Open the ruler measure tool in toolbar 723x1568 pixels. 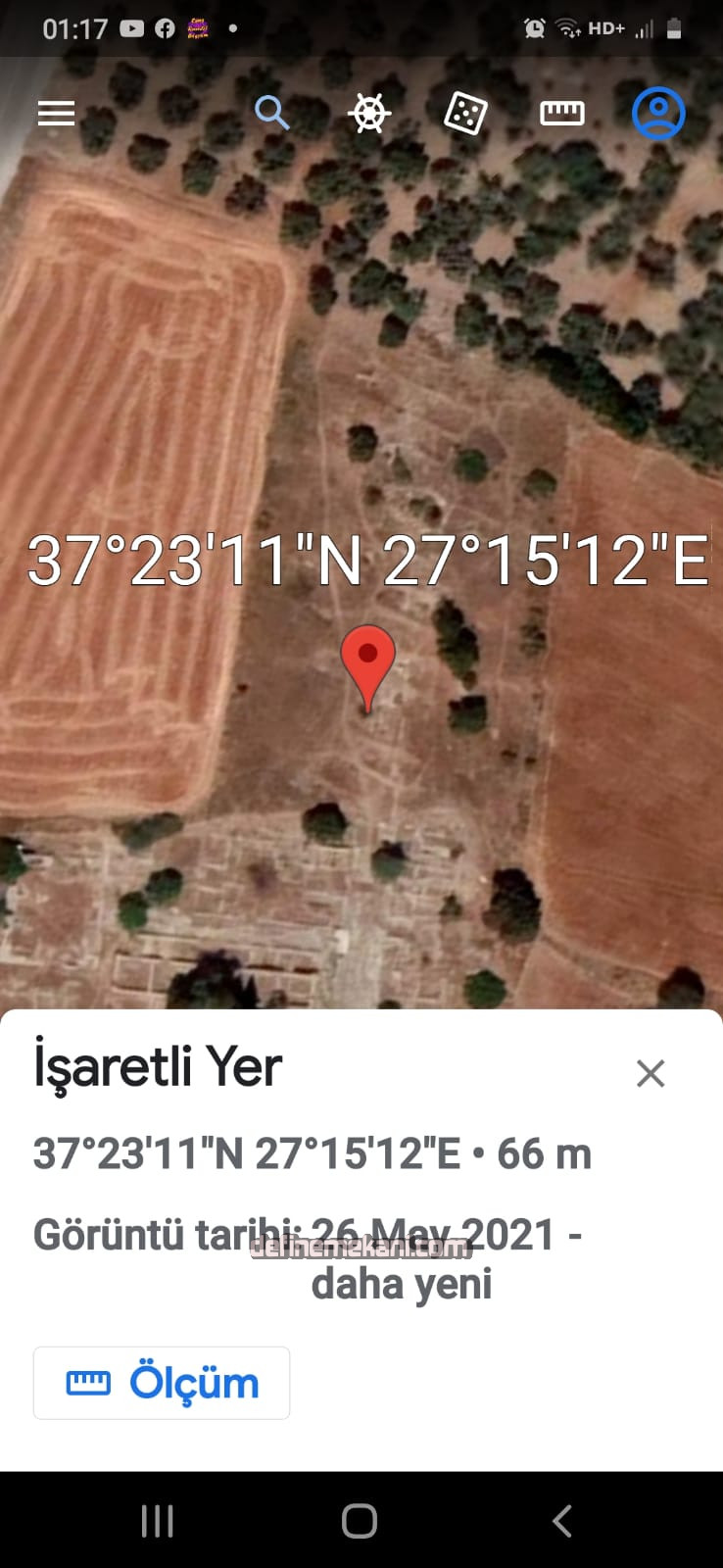coord(562,114)
